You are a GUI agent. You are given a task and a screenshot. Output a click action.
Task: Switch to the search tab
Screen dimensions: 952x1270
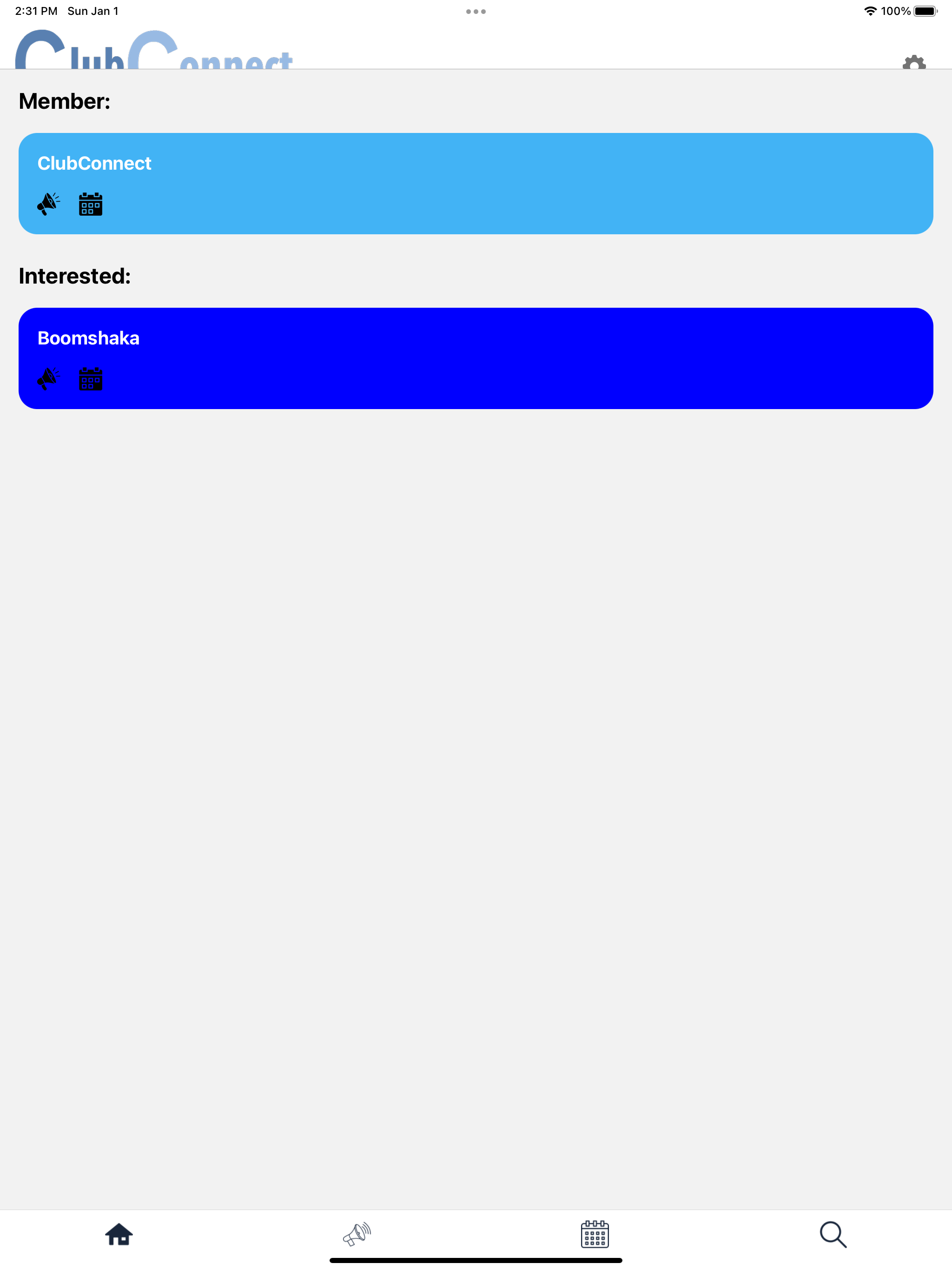click(833, 1234)
